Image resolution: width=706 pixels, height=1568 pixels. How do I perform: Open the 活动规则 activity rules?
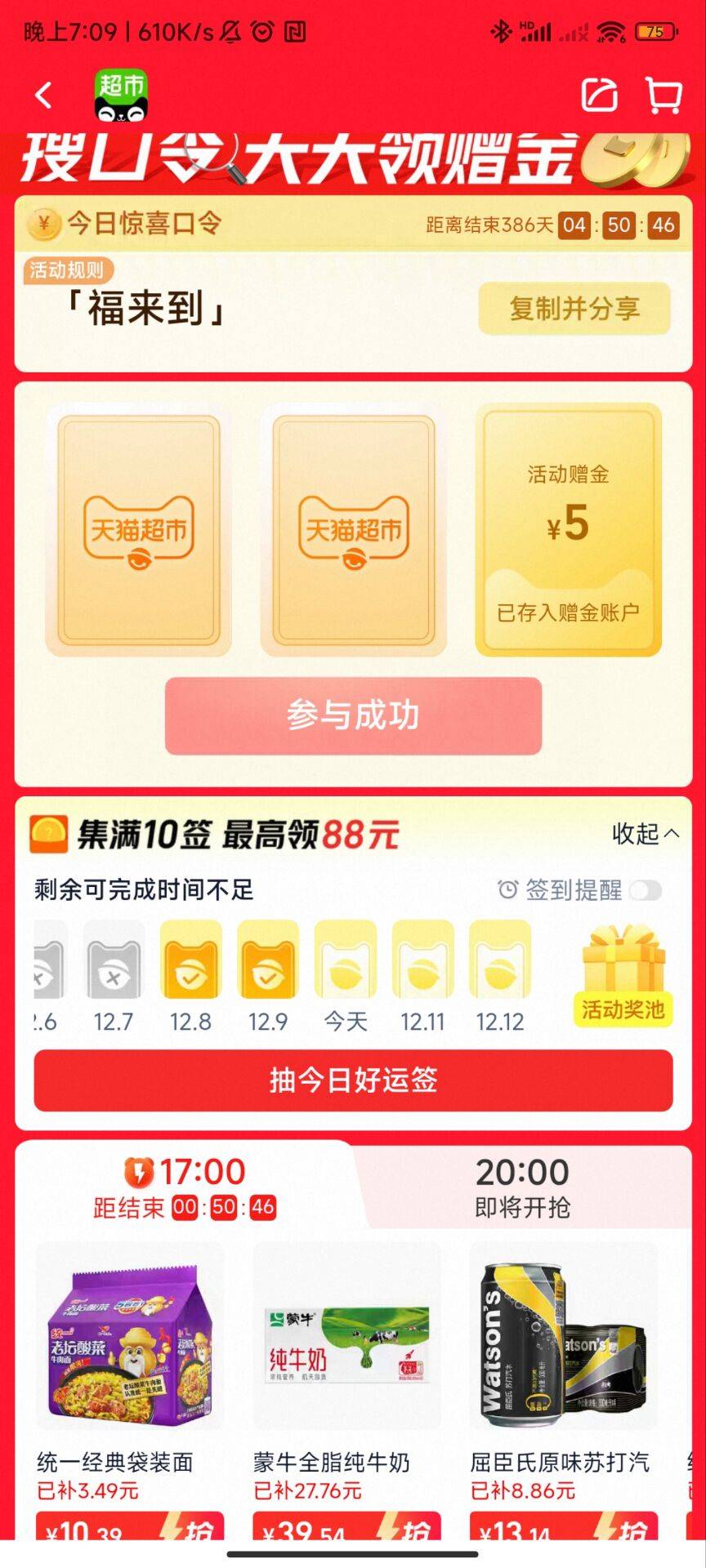pos(67,270)
